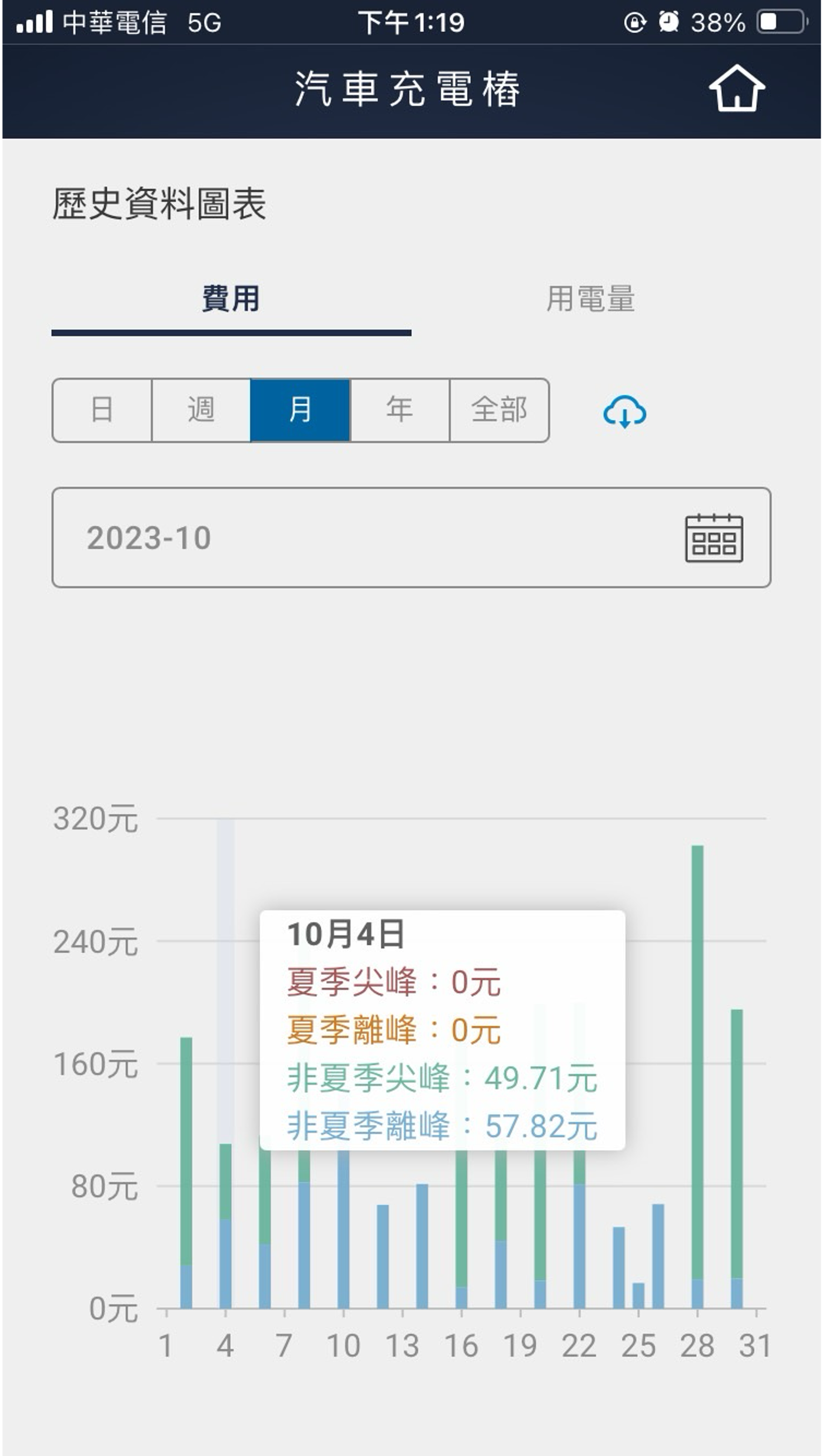Choose the 日 daily view
Viewport: 822px width, 1456px height.
pyautogui.click(x=102, y=410)
